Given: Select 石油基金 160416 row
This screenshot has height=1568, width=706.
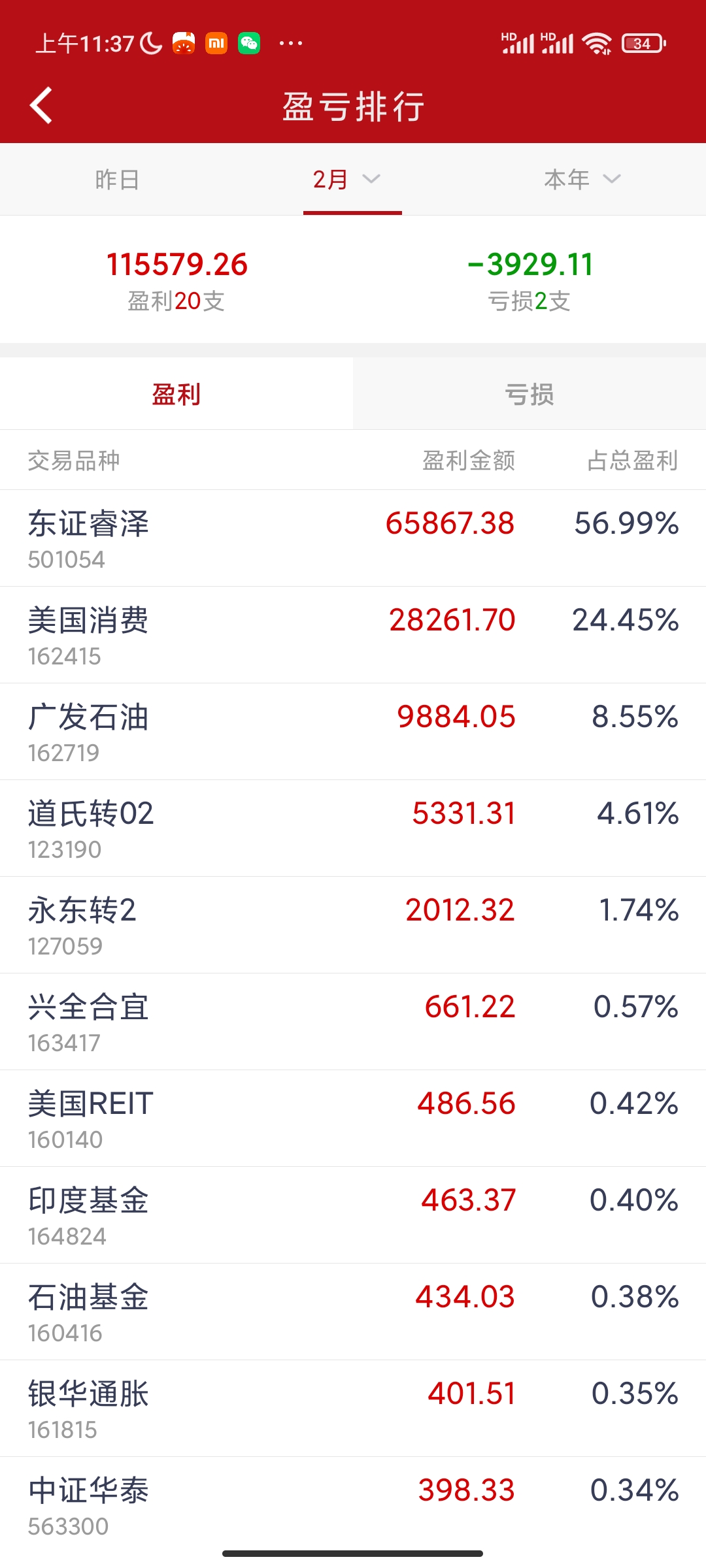Looking at the screenshot, I should pos(353,1312).
